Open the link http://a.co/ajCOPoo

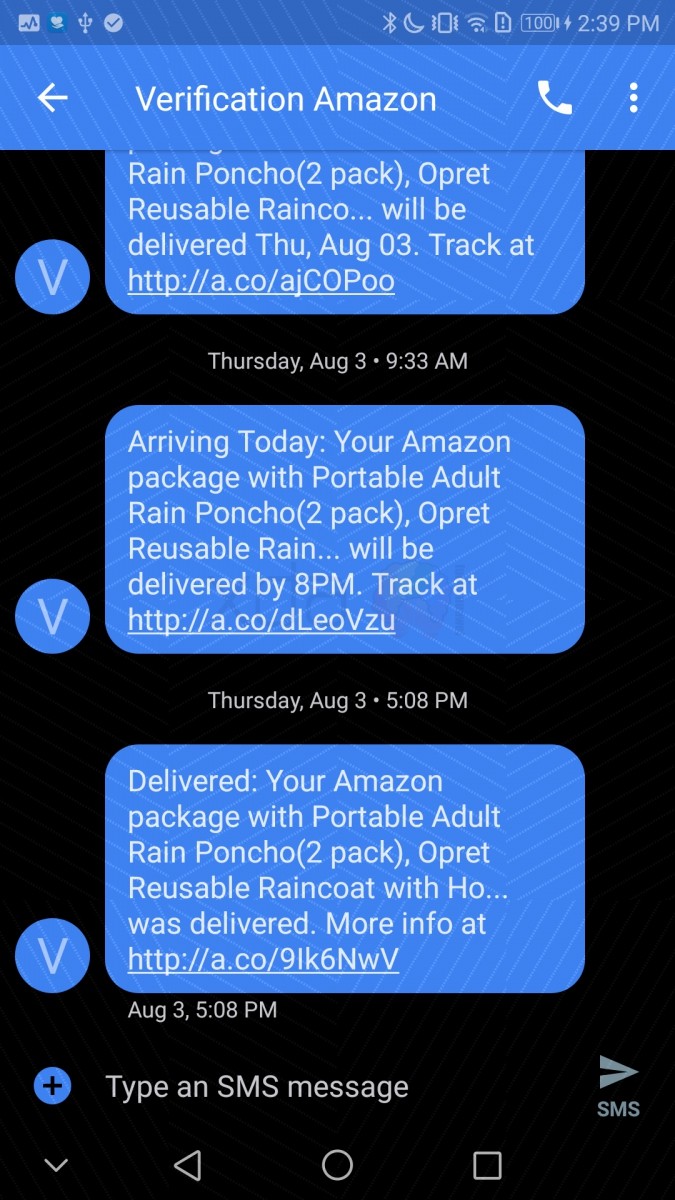pos(261,281)
